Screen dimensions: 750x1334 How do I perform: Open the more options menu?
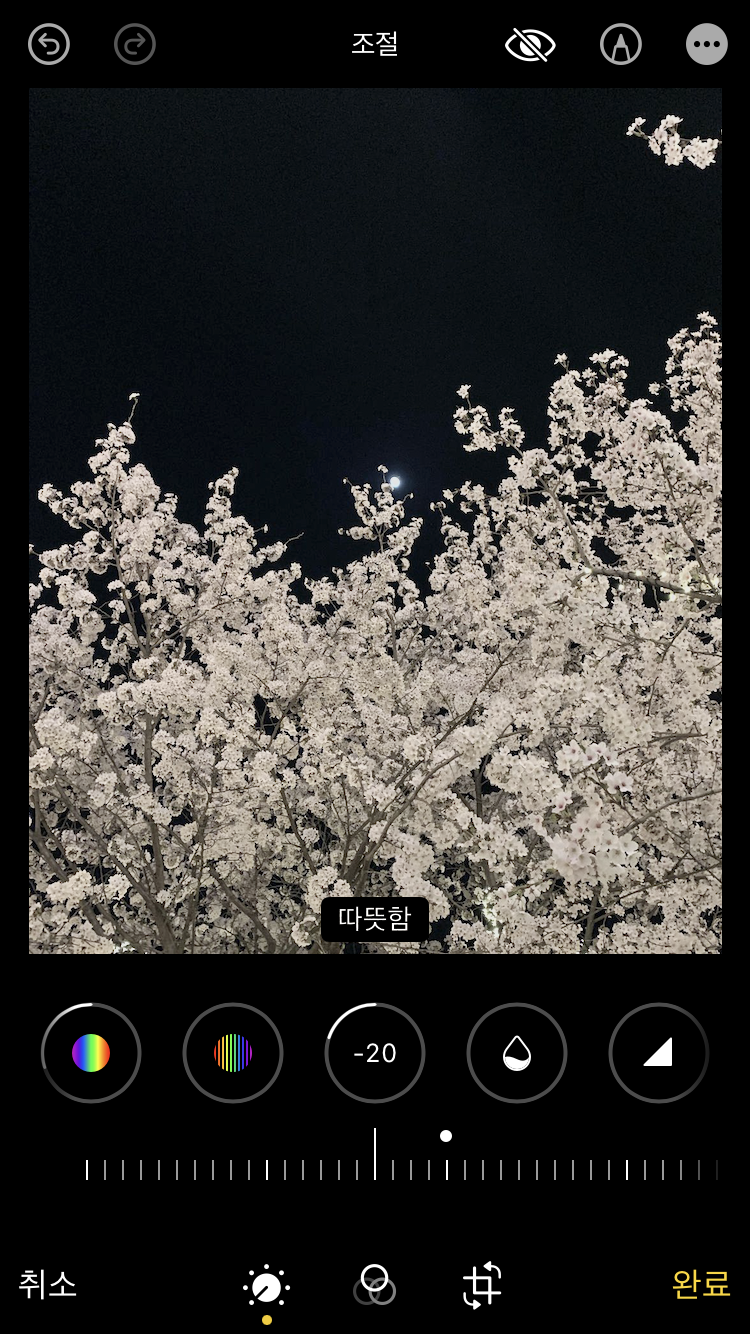706,45
